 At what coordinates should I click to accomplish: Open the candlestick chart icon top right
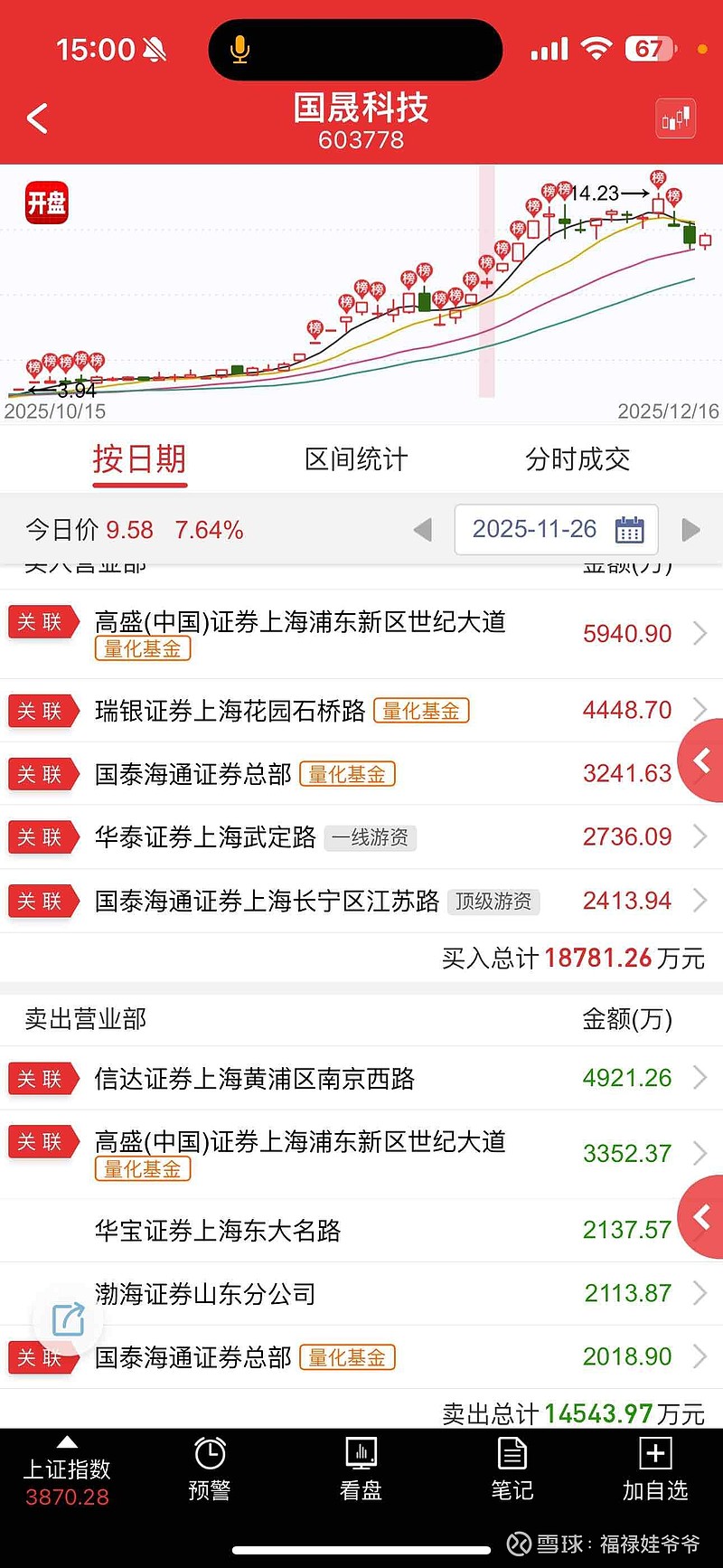point(675,118)
